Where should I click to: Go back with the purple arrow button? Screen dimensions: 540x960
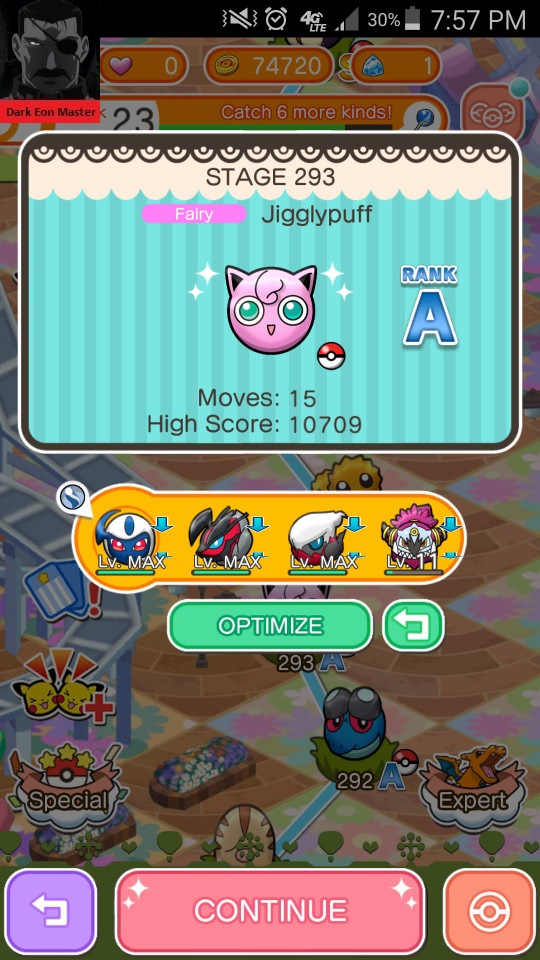(x=51, y=911)
